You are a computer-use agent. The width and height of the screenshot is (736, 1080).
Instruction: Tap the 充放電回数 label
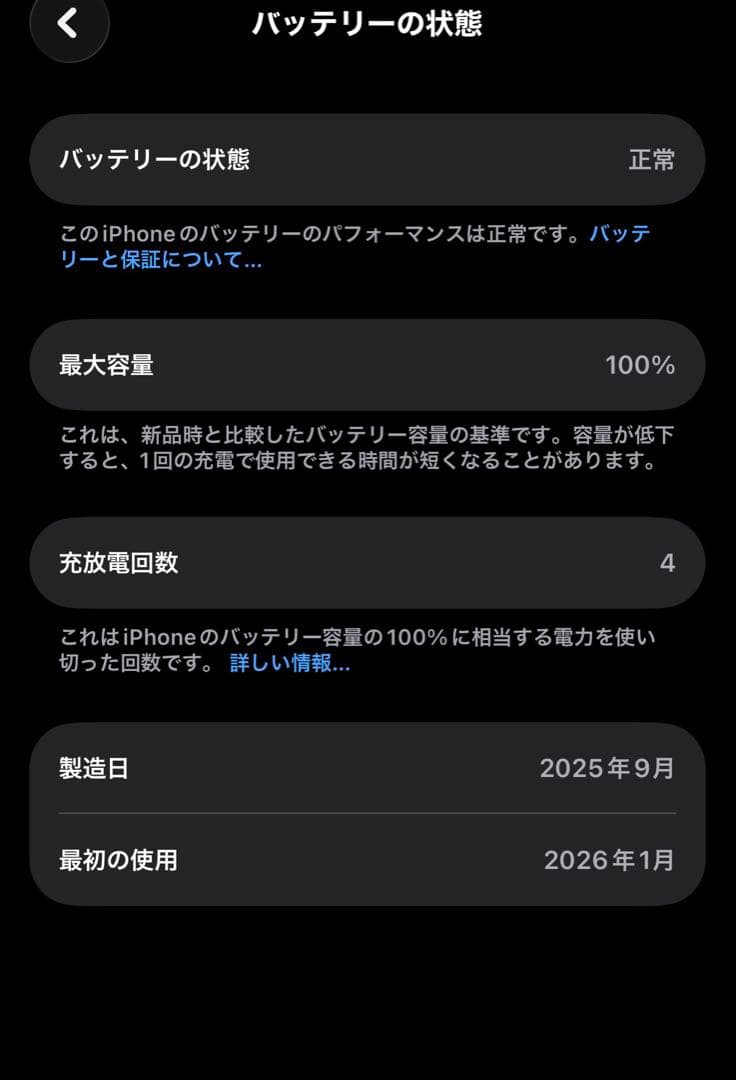[120, 563]
